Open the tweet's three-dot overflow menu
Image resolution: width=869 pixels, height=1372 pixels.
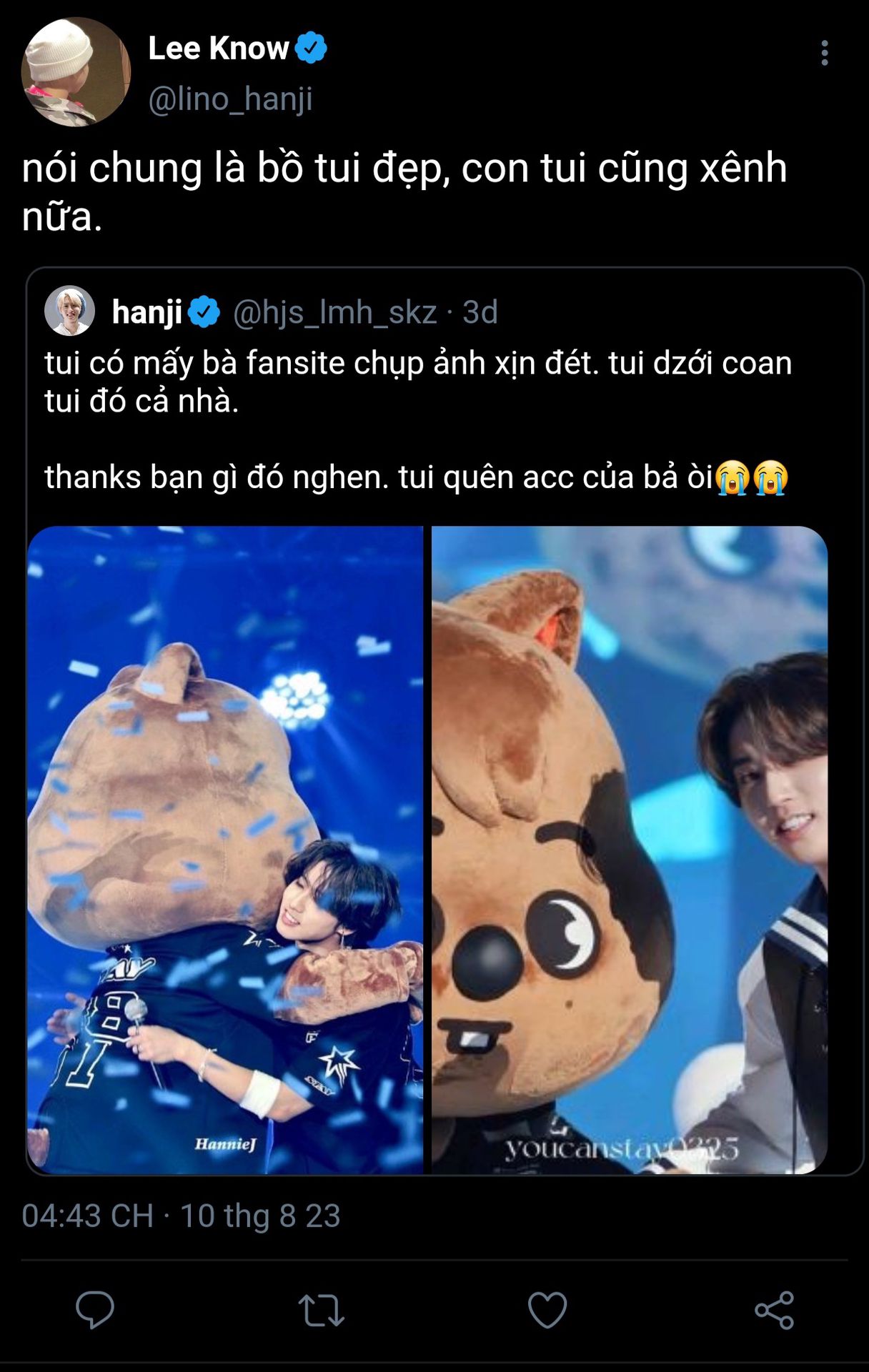click(x=824, y=53)
